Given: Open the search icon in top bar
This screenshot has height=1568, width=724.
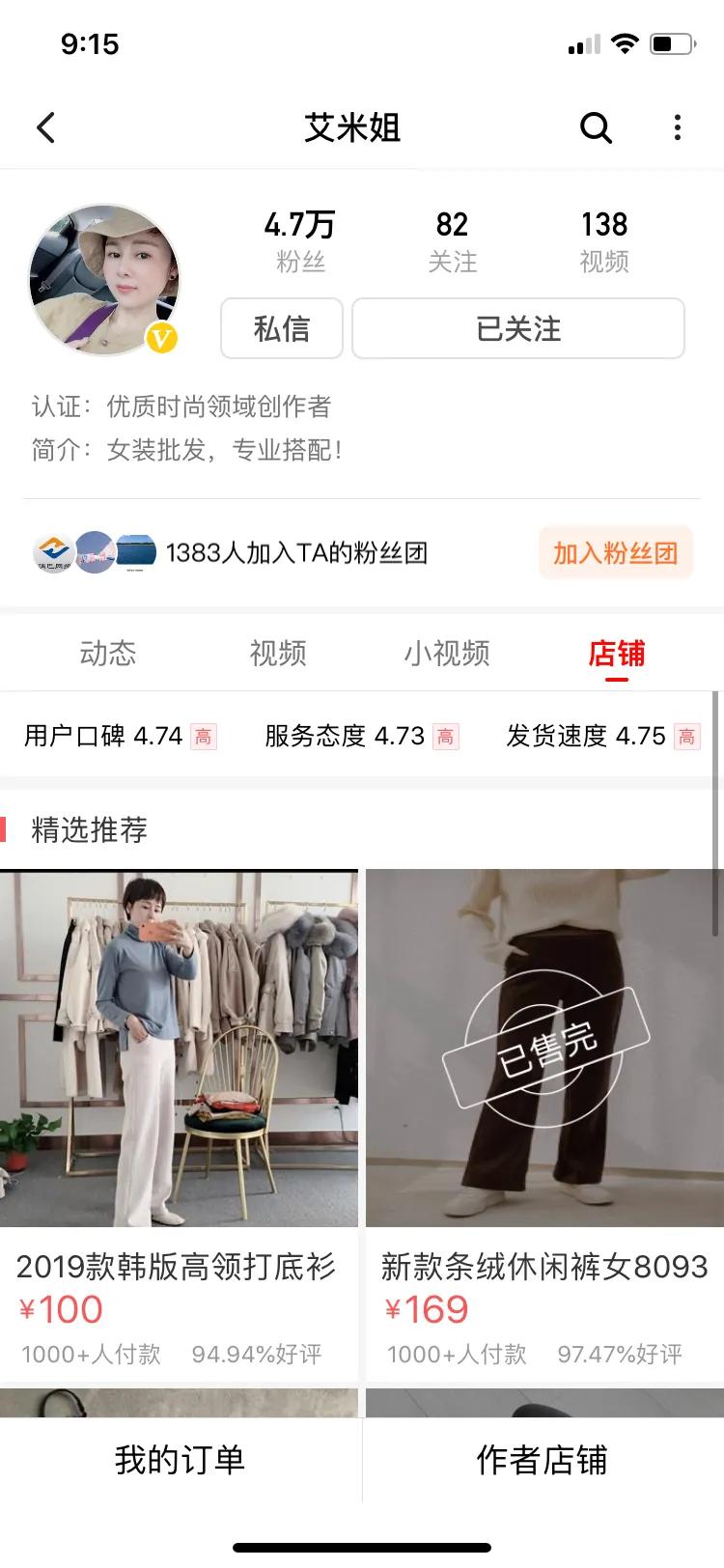Looking at the screenshot, I should tap(596, 126).
